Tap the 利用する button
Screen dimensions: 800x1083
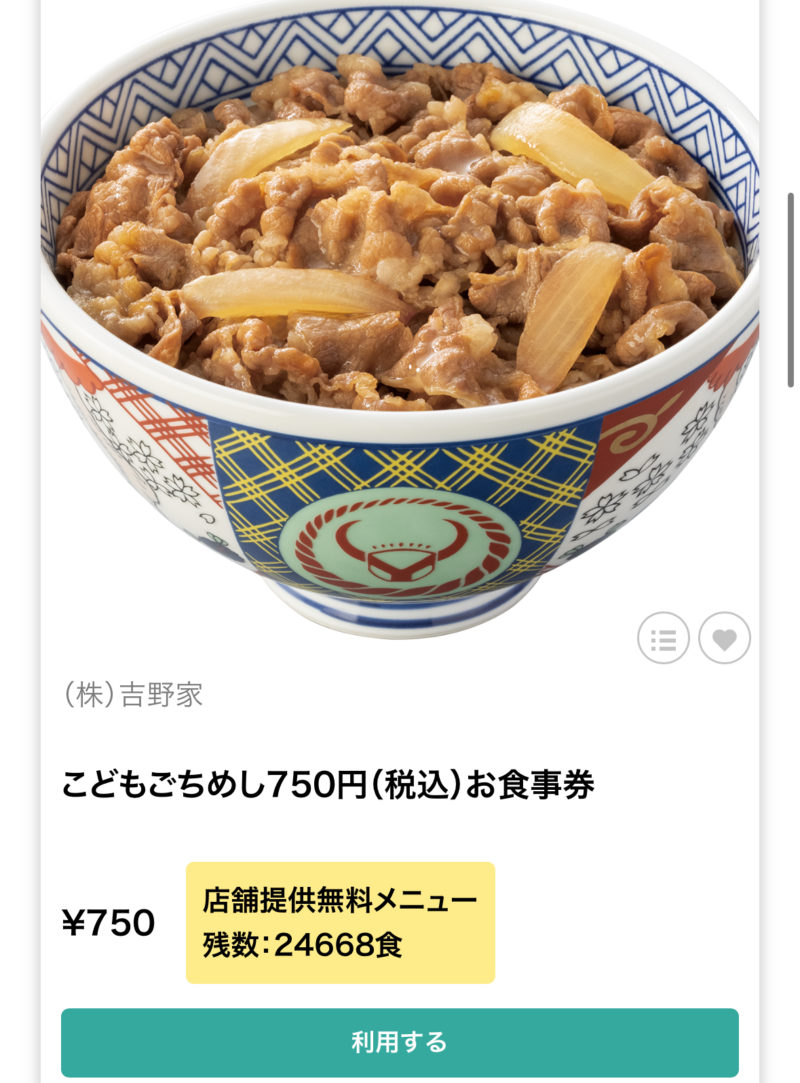[x=399, y=1042]
